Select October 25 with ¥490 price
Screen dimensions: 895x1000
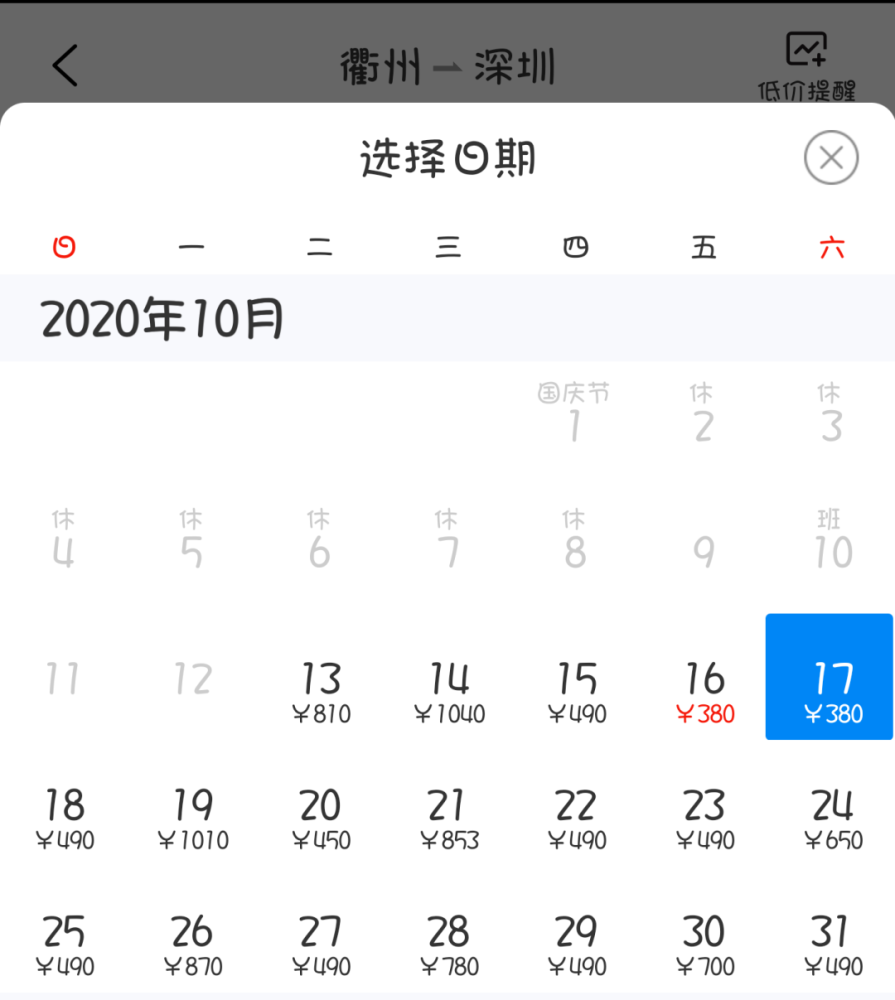click(x=64, y=945)
